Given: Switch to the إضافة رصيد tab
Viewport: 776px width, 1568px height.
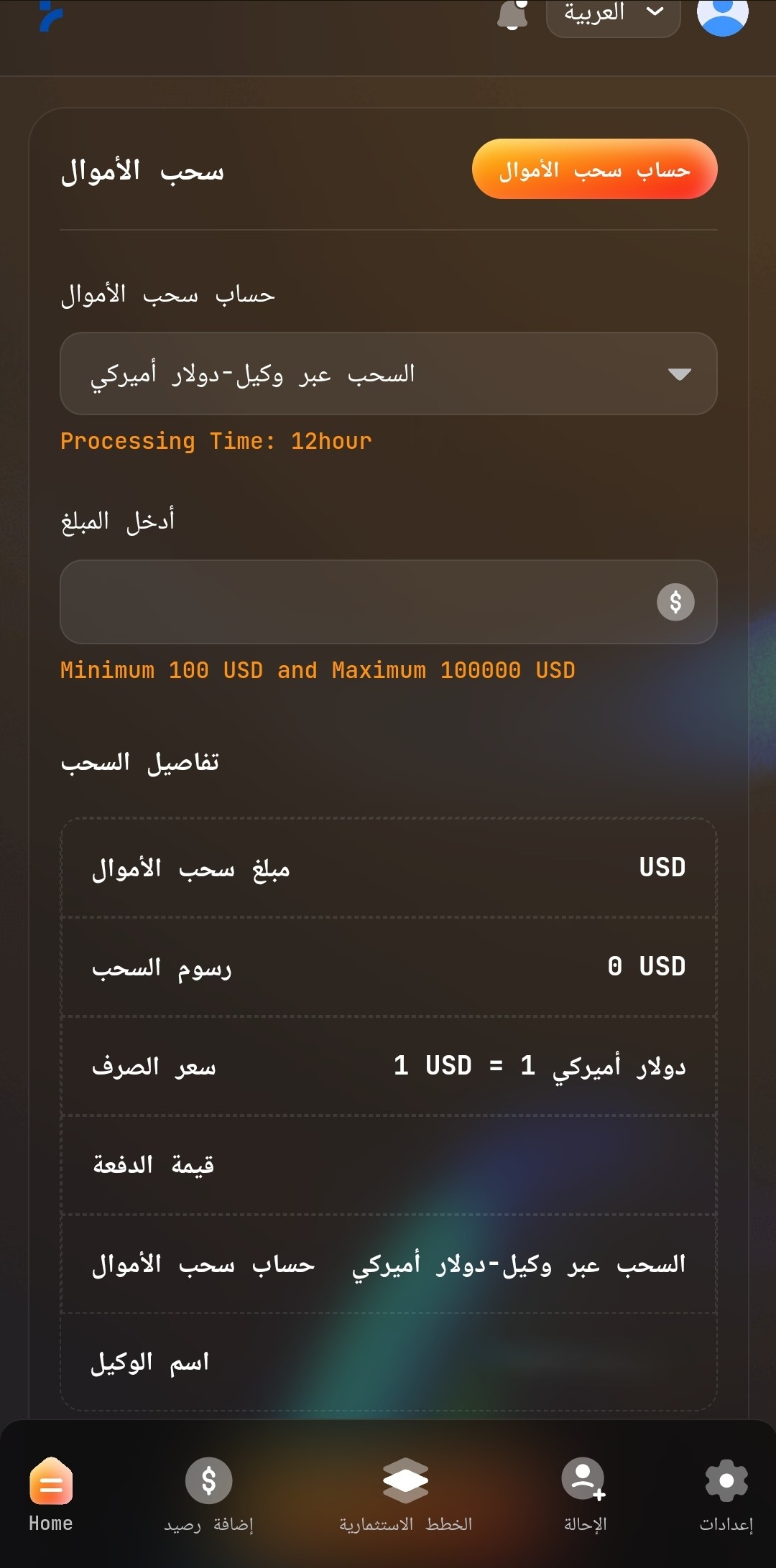Looking at the screenshot, I should 208,1494.
